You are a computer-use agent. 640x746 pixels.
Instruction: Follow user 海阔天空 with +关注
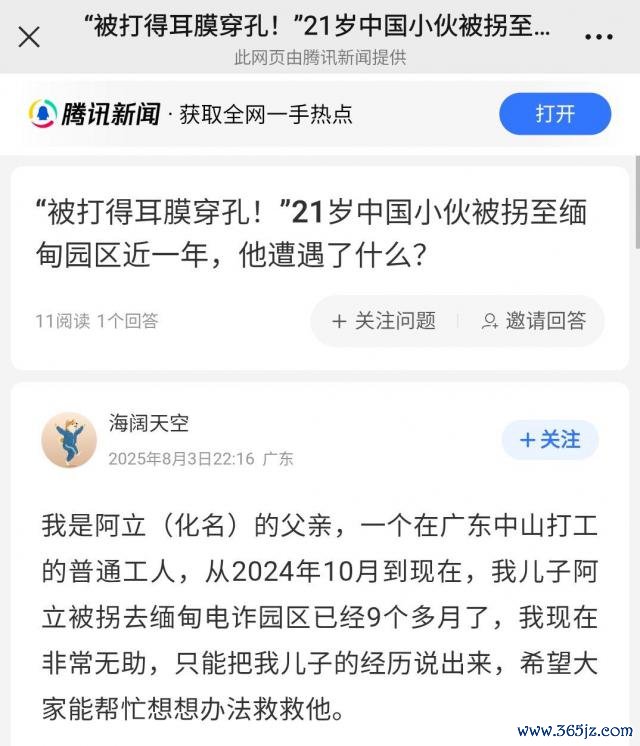tap(550, 440)
